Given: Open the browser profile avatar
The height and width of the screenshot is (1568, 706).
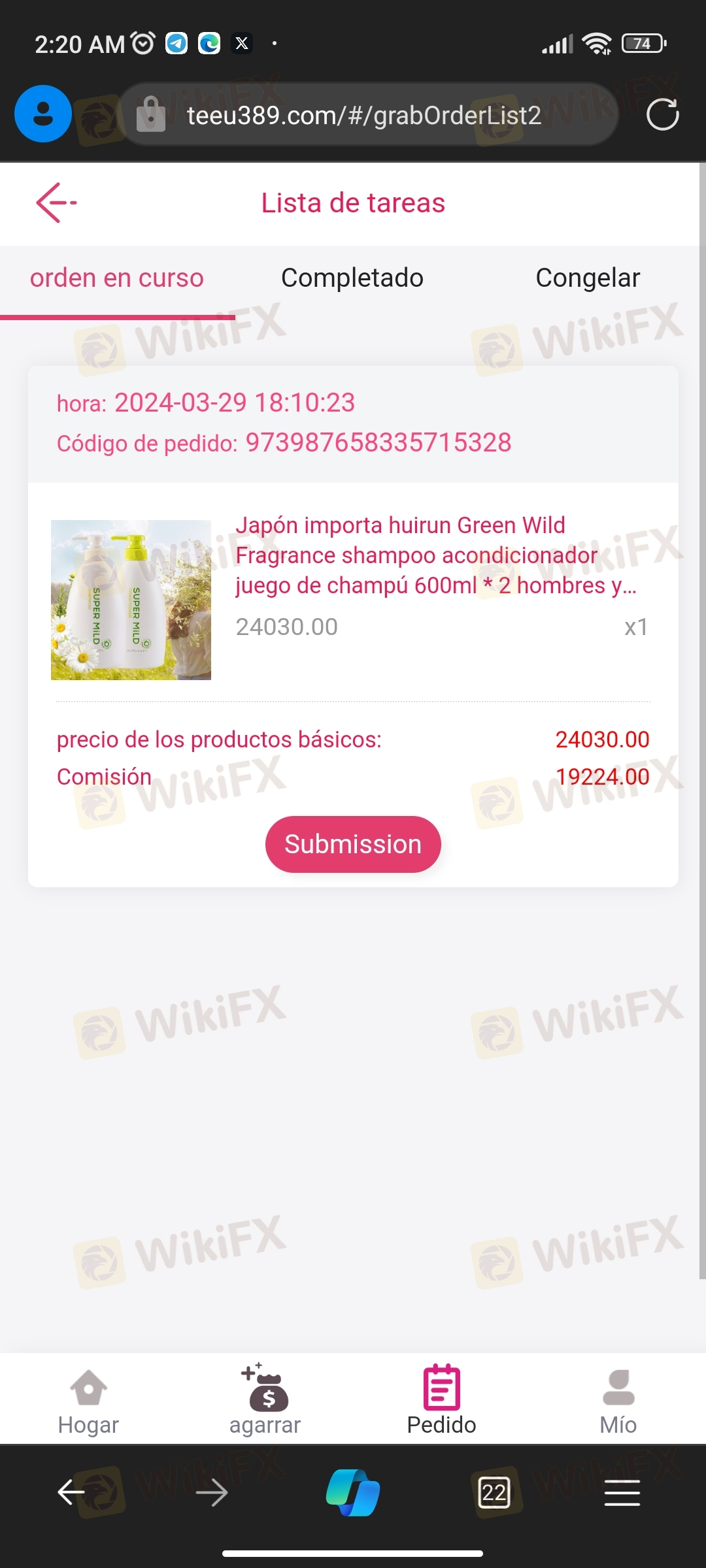Looking at the screenshot, I should pyautogui.click(x=43, y=114).
